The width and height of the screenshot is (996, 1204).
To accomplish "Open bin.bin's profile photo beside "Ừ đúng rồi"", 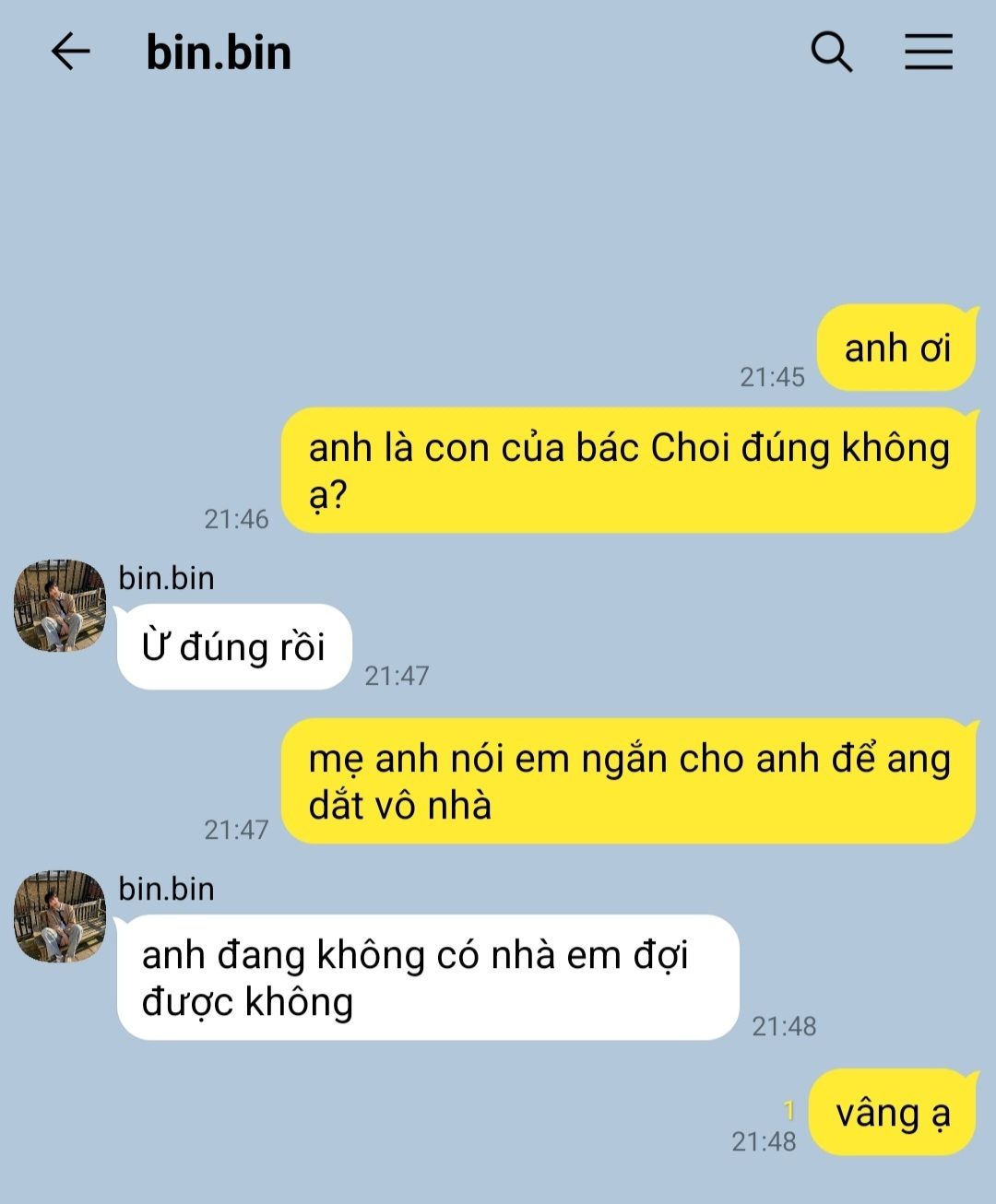I will pyautogui.click(x=60, y=606).
